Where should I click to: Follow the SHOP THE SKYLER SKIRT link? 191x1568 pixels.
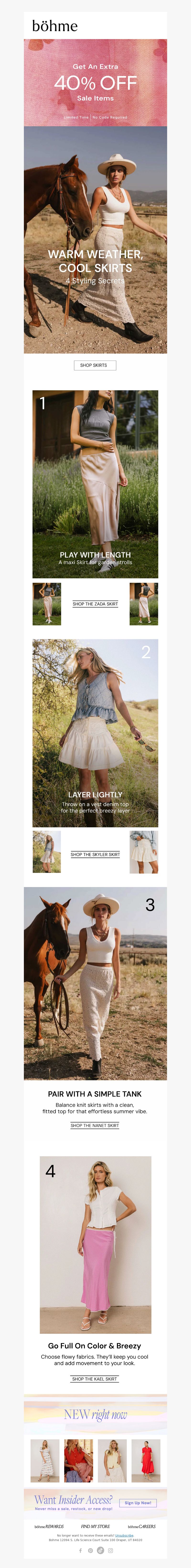(x=95, y=855)
